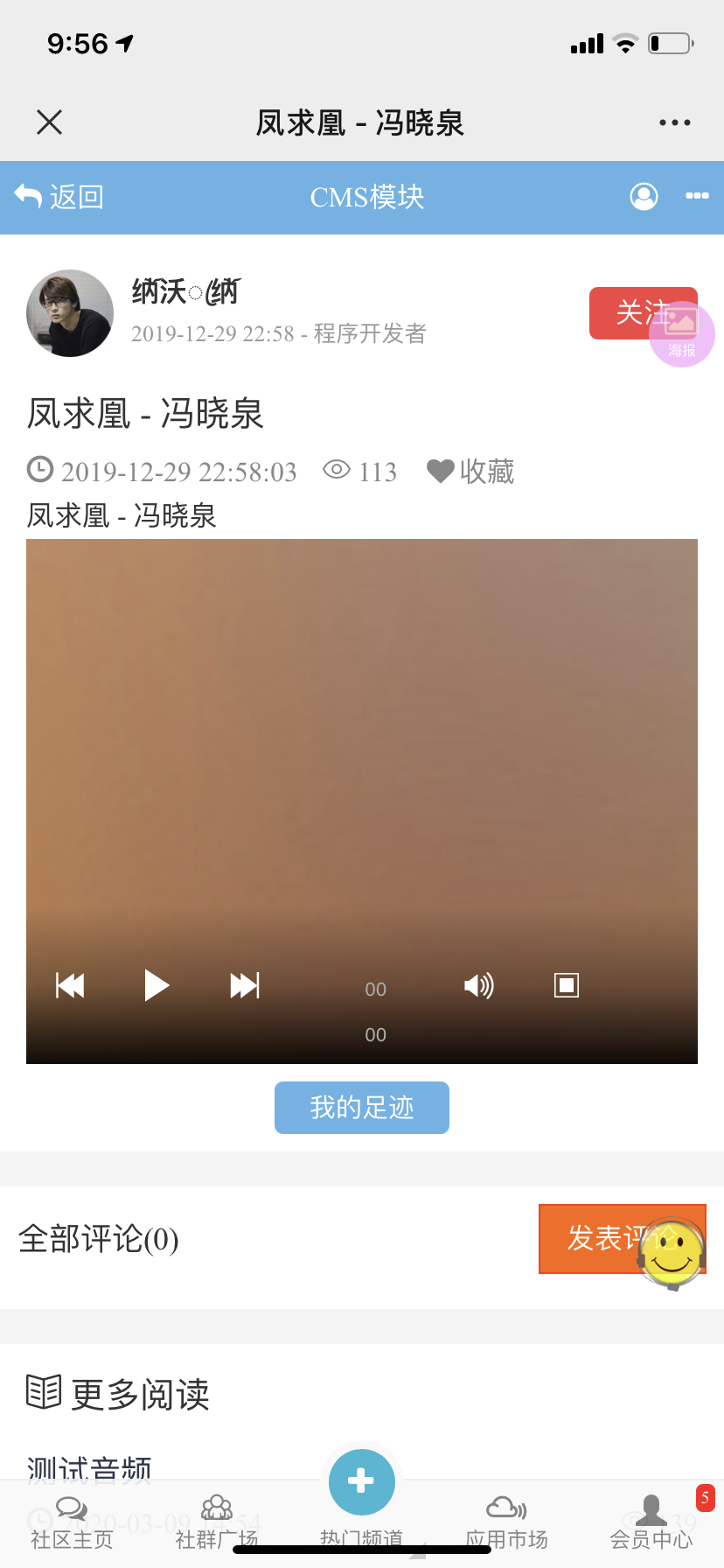Open the top-right three-dot menu
724x1568 pixels.
[674, 122]
